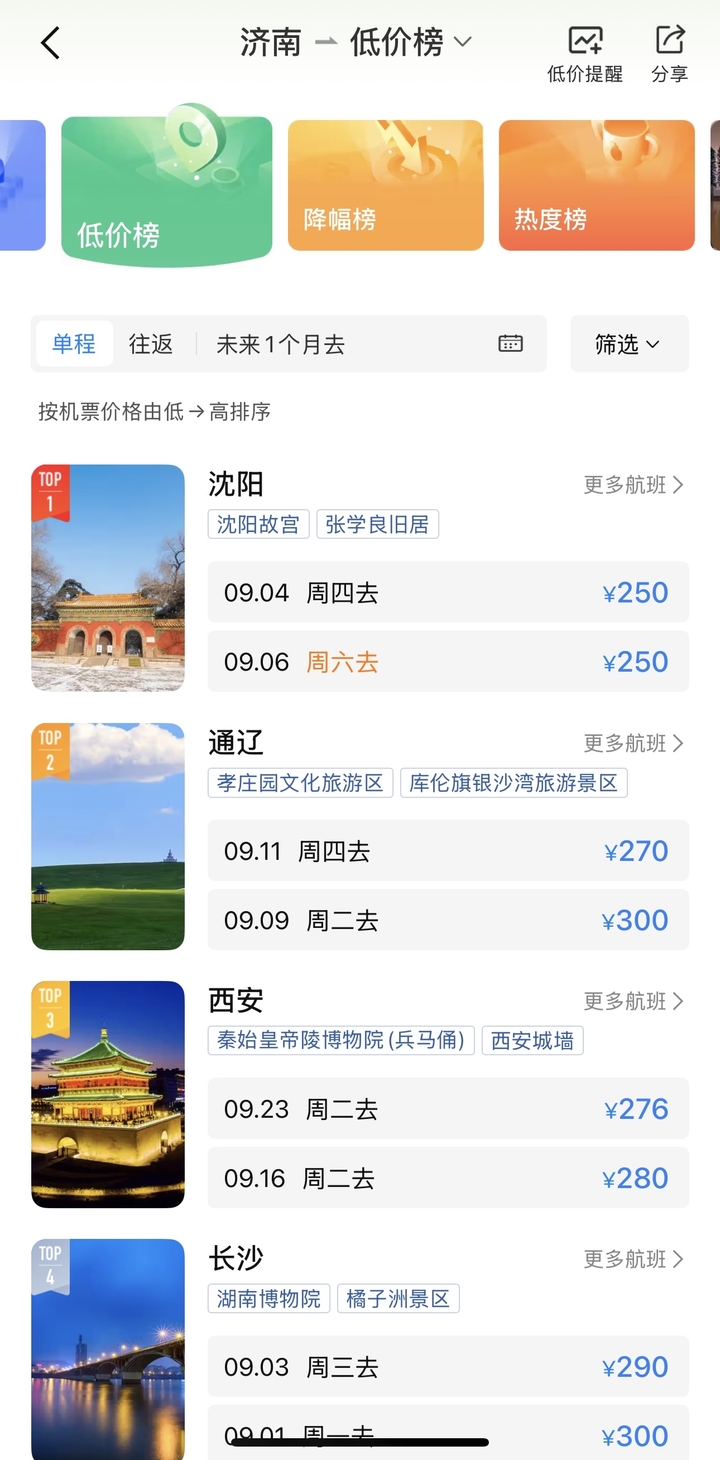The image size is (720, 1460).
Task: Expand 更多航班 for 西安
Action: pyautogui.click(x=633, y=1001)
